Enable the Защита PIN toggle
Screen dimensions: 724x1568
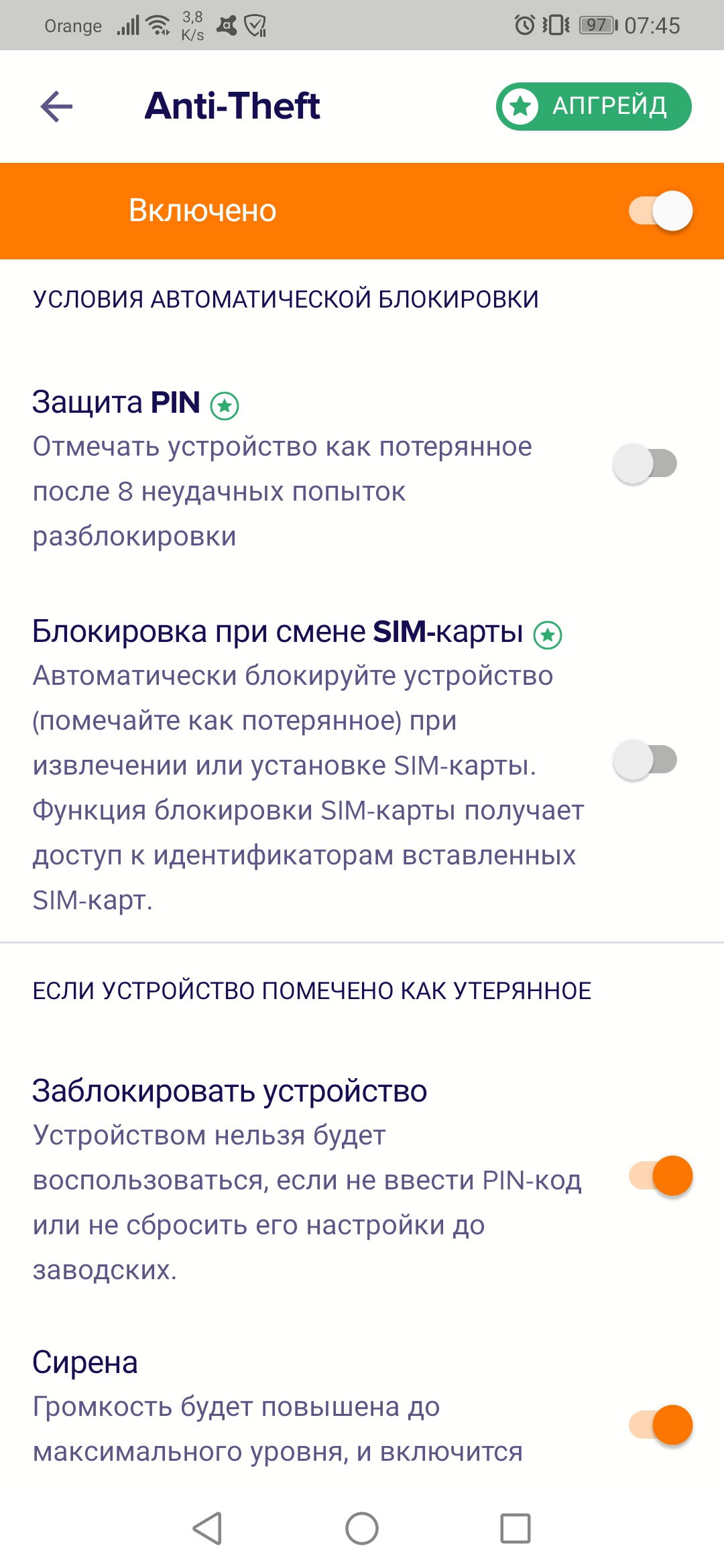[x=645, y=464]
